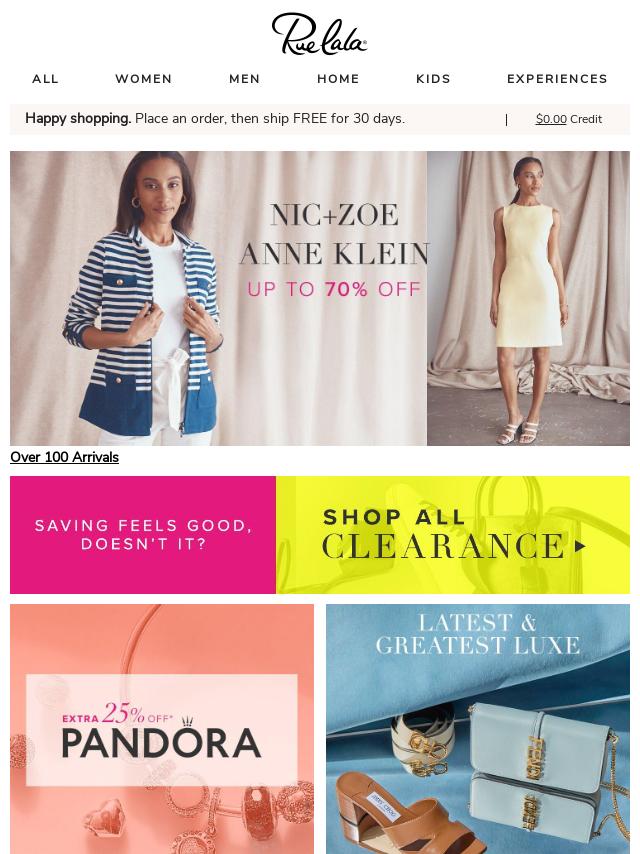Switch to the WOMEN category
The image size is (640, 854).
click(143, 79)
